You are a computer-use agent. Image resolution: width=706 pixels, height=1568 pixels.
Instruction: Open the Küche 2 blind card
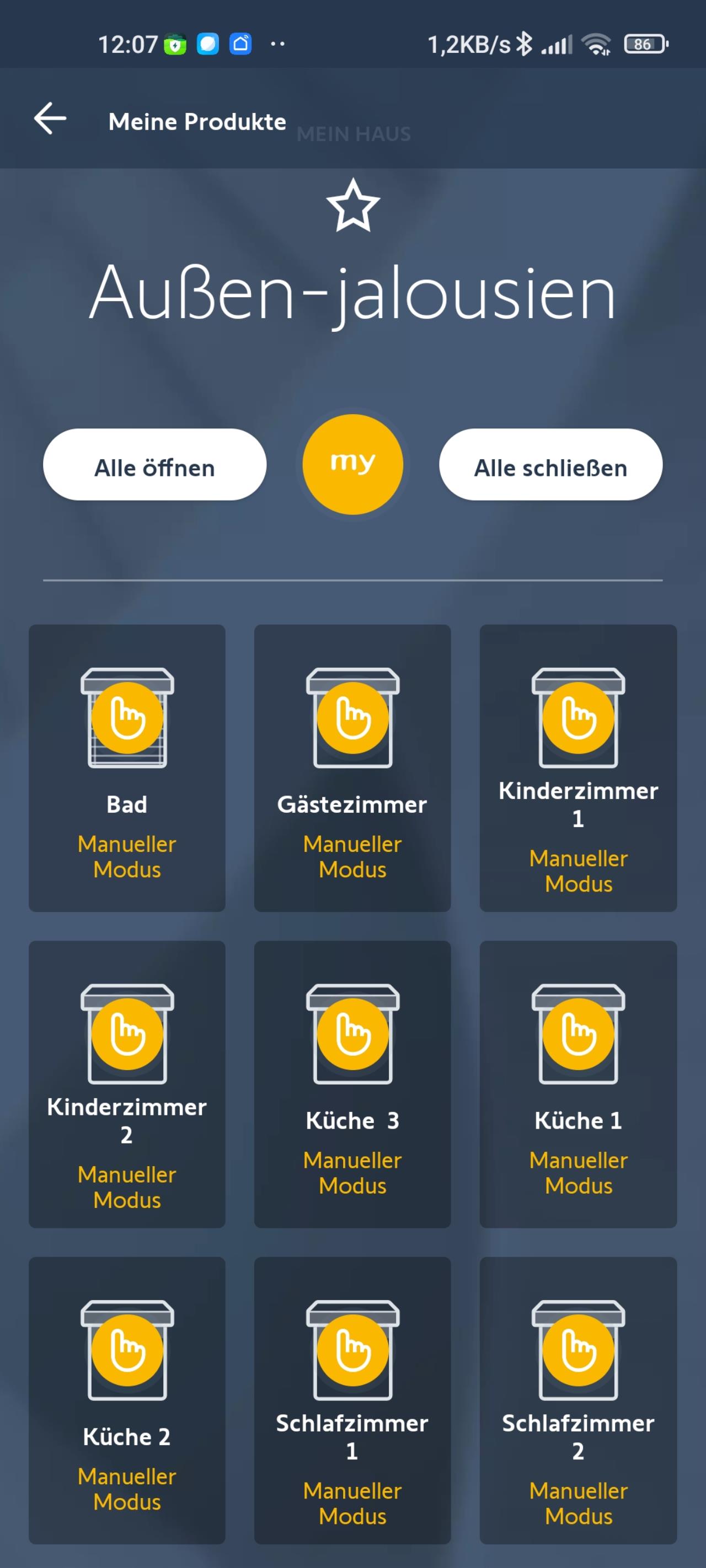click(x=127, y=1400)
